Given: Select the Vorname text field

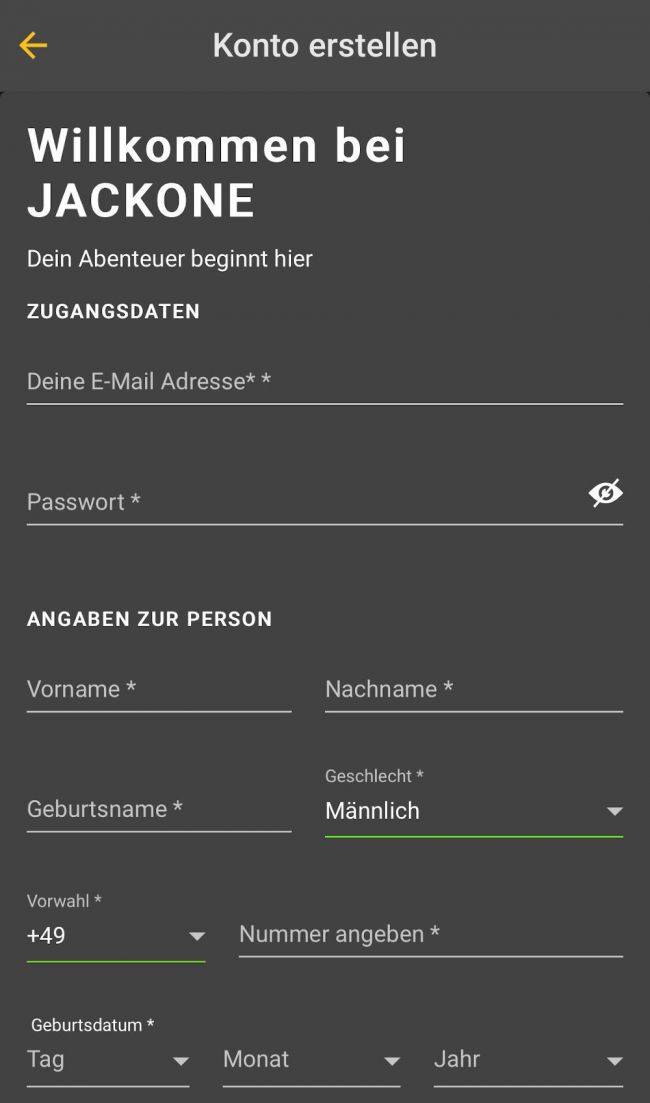Looking at the screenshot, I should pyautogui.click(x=158, y=689).
